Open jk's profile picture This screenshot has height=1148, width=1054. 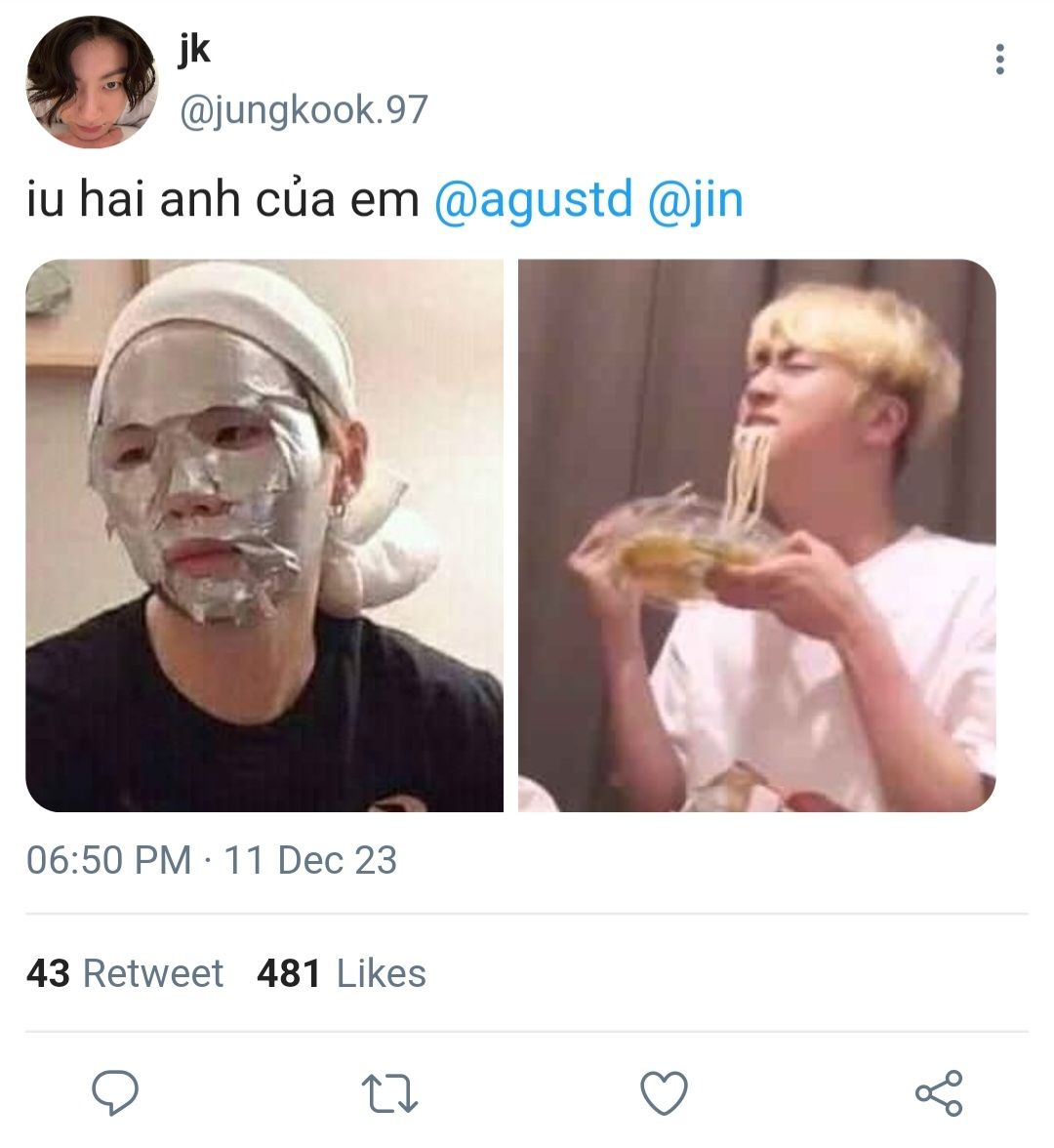pyautogui.click(x=92, y=82)
